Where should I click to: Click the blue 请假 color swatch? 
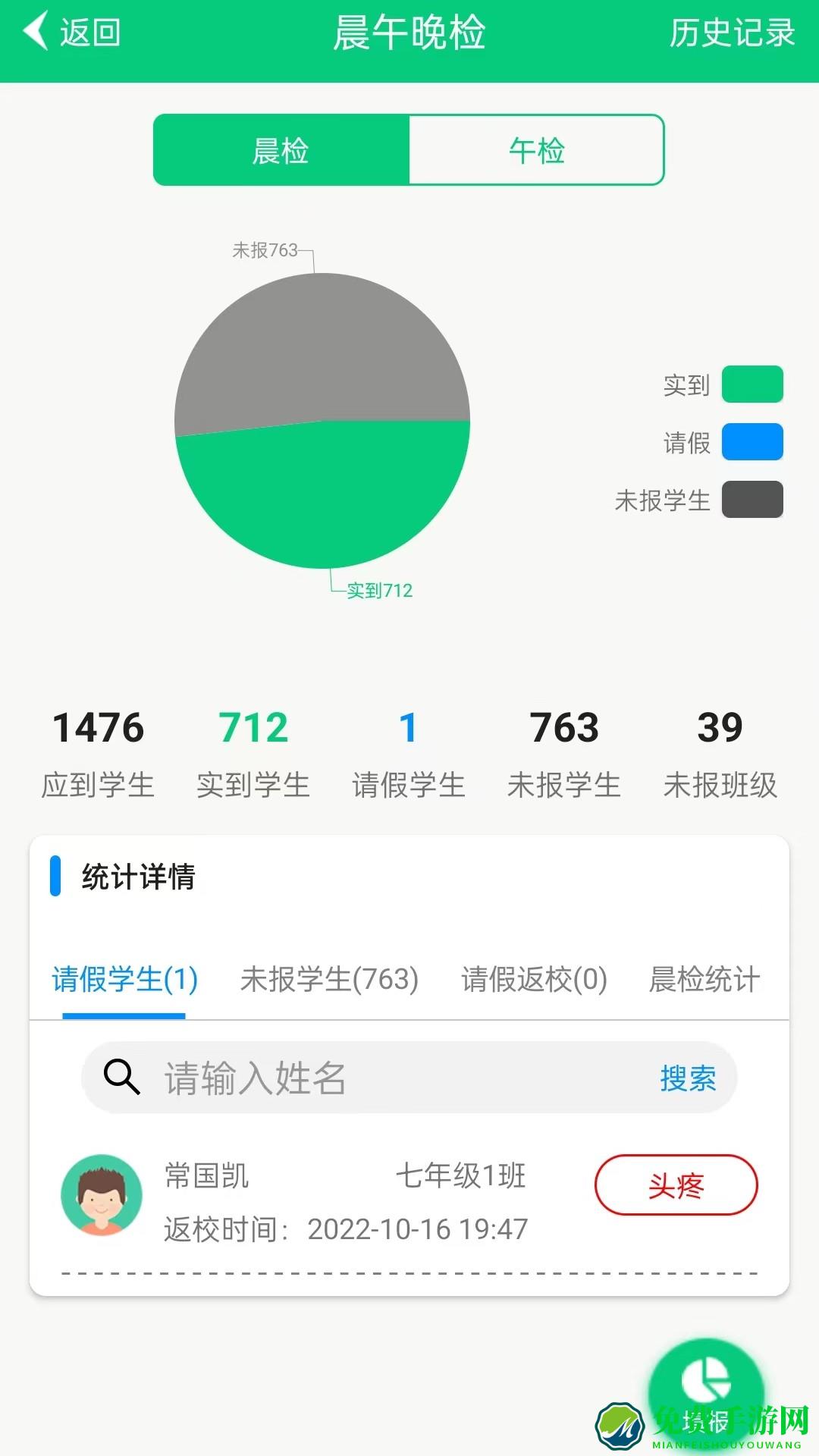752,443
